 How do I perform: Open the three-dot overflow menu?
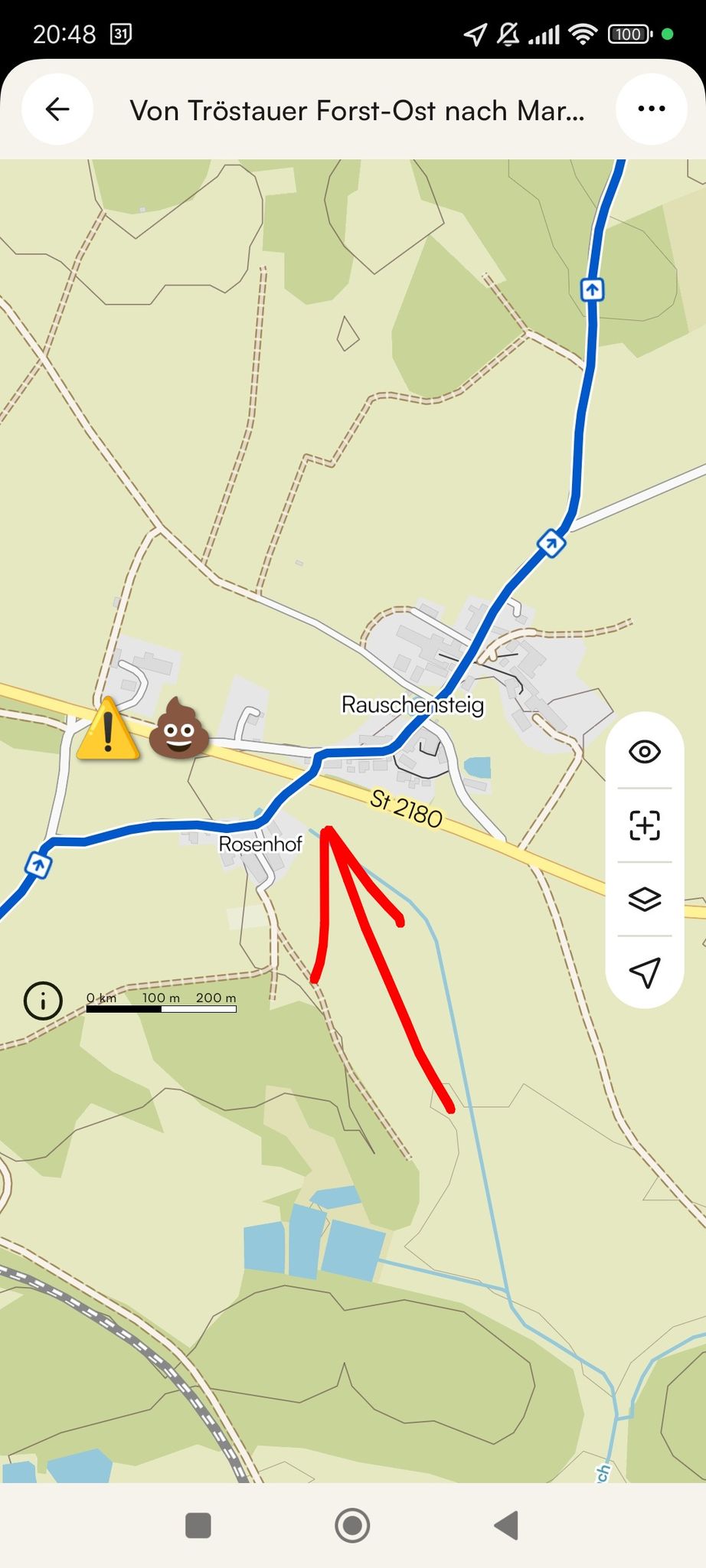pyautogui.click(x=651, y=109)
